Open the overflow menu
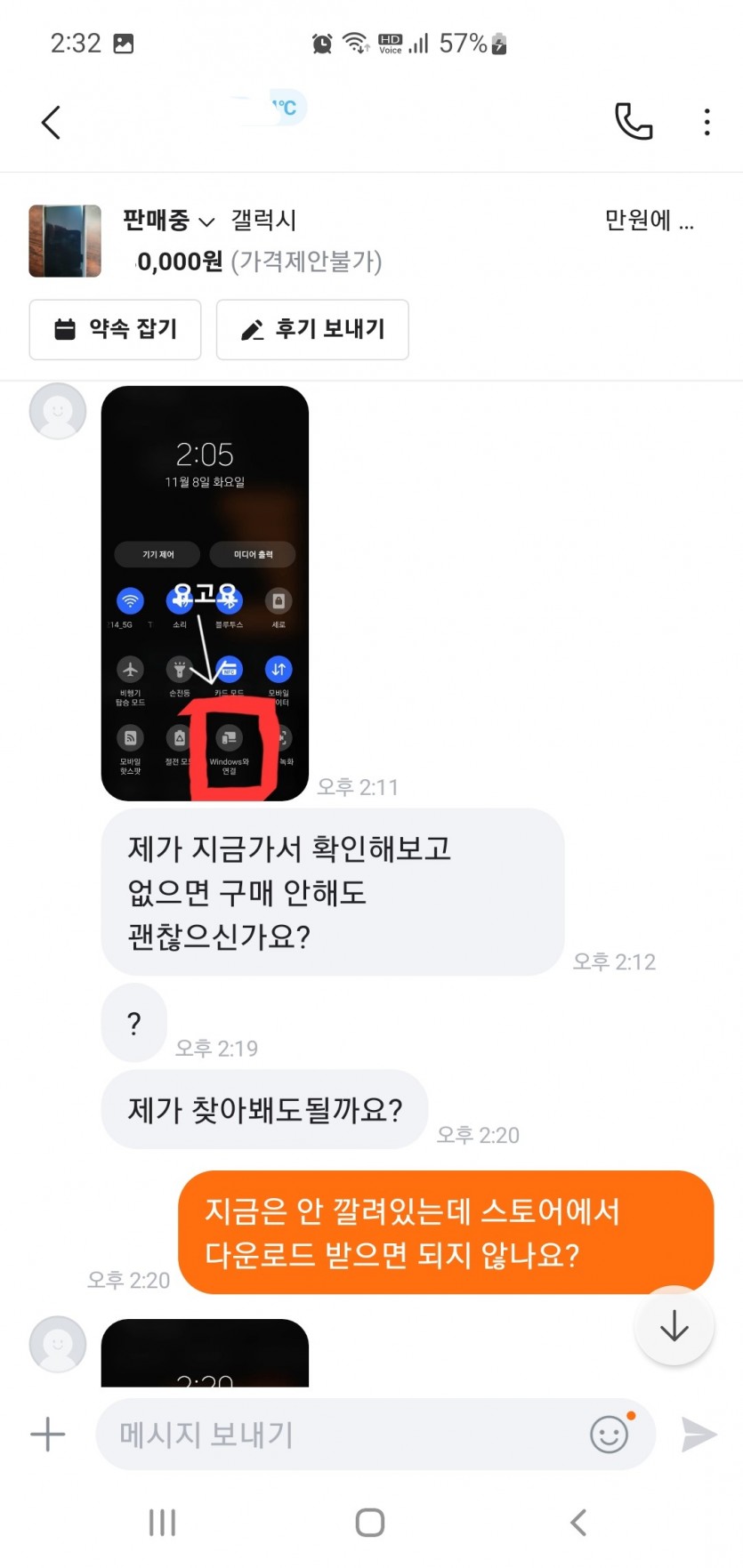This screenshot has width=743, height=1568. click(x=707, y=122)
